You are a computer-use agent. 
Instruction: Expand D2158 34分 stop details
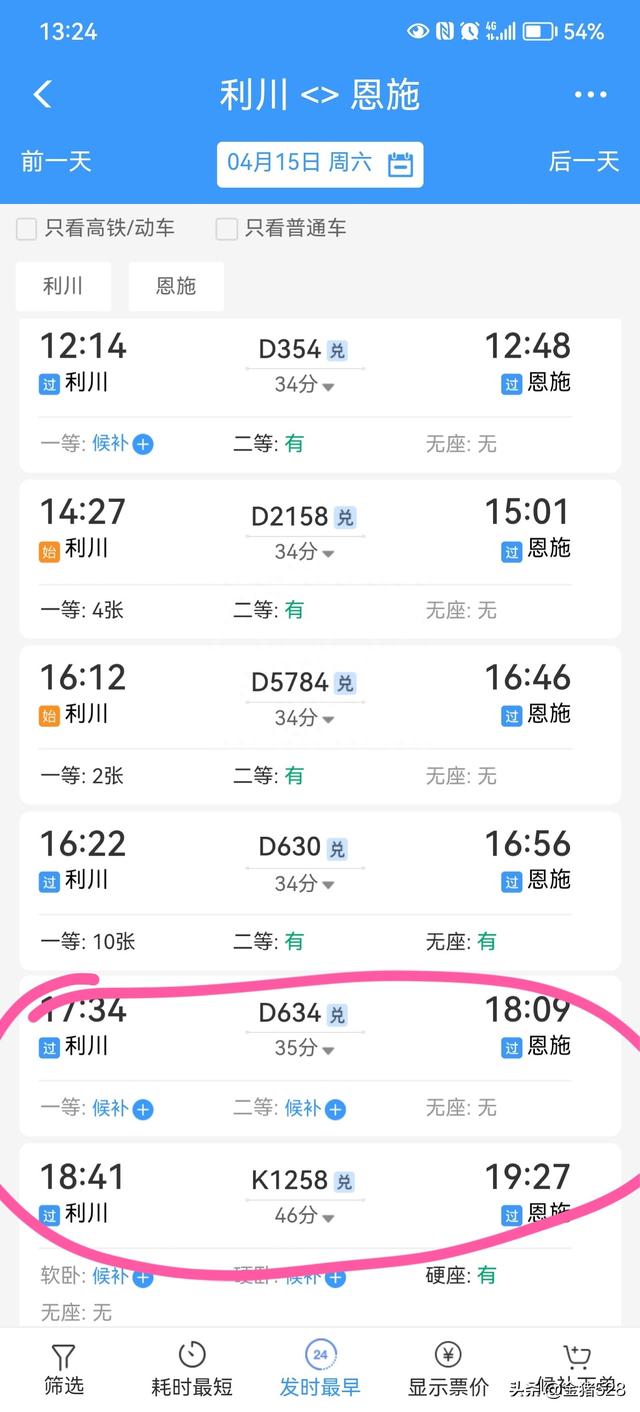[x=304, y=552]
